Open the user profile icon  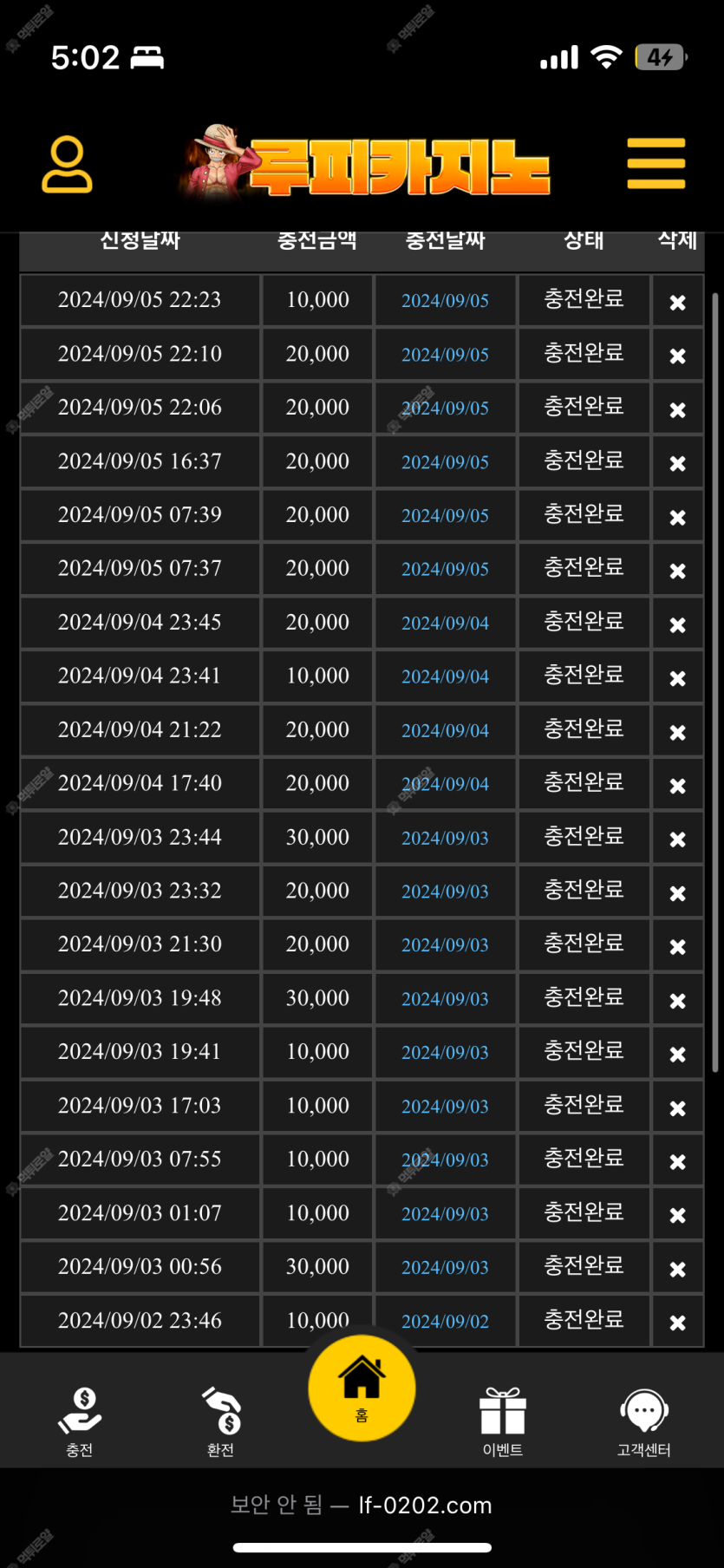coord(67,164)
